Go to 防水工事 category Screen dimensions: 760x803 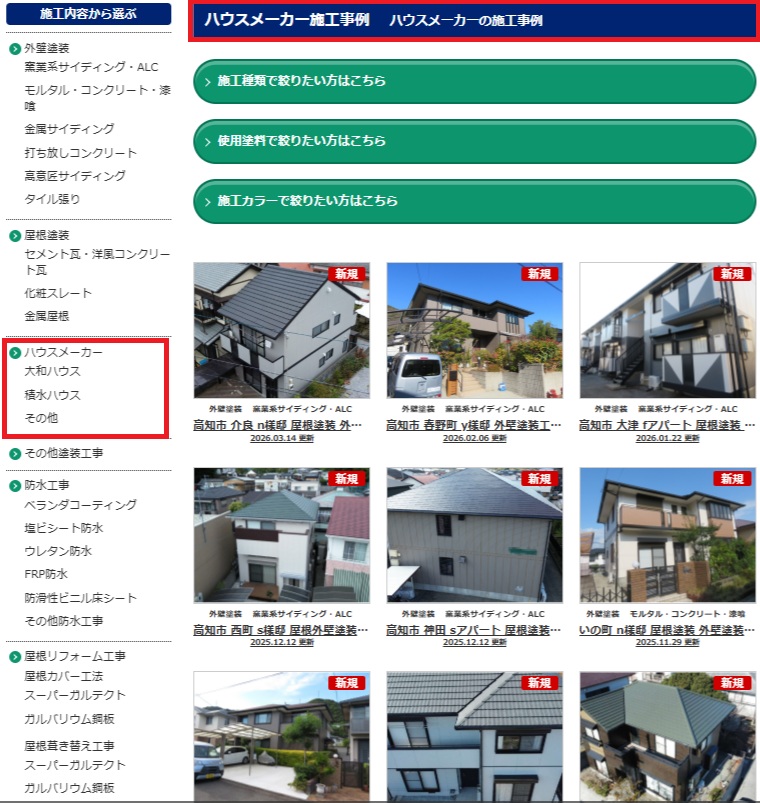47,485
